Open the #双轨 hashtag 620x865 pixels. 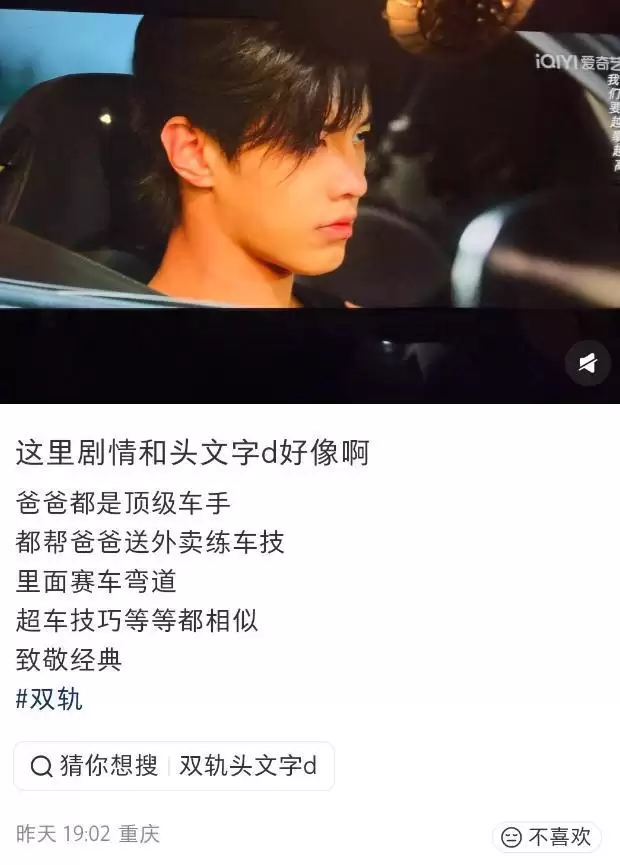49,699
